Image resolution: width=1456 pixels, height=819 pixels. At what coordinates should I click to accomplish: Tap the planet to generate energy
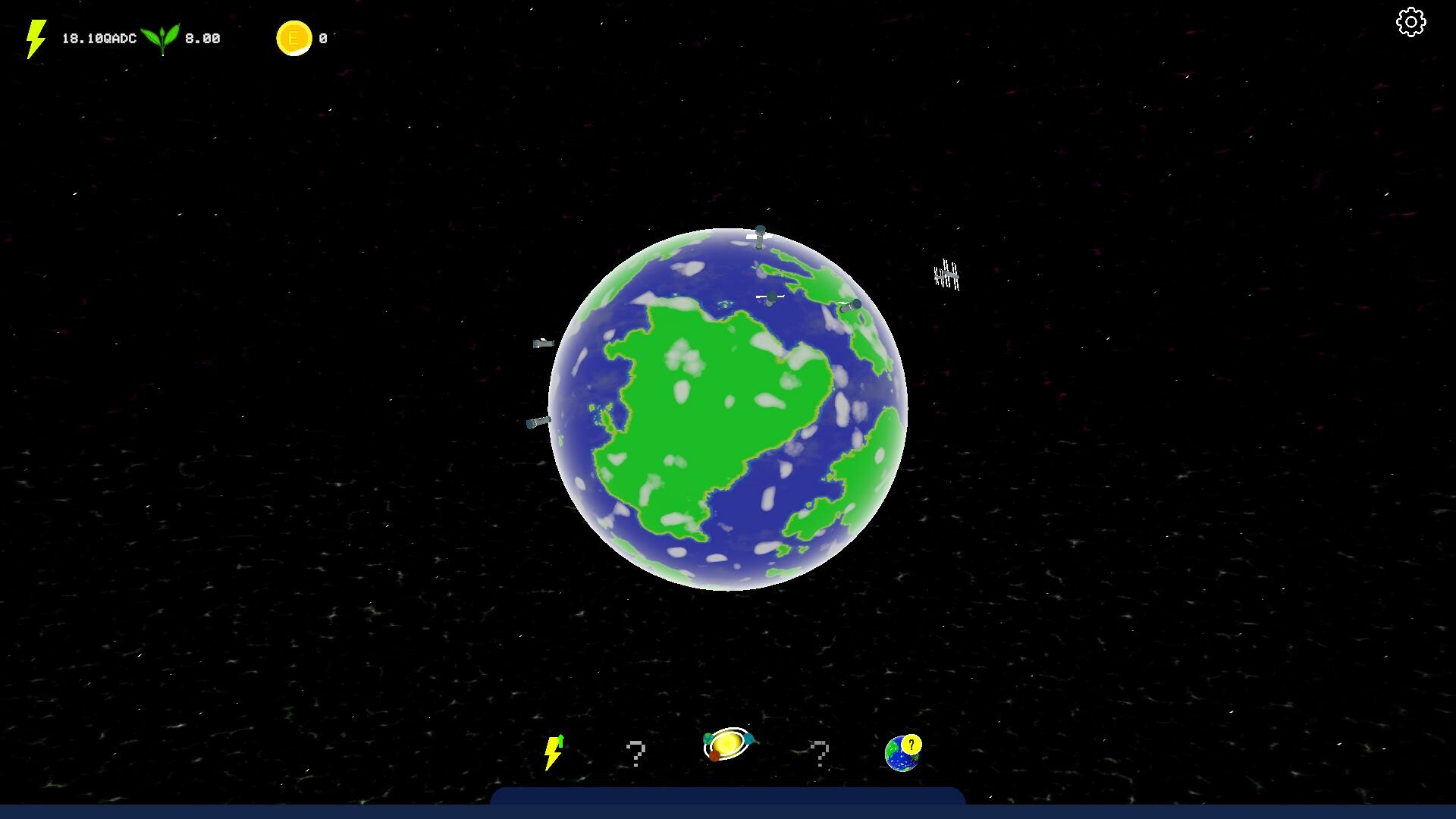pyautogui.click(x=728, y=409)
